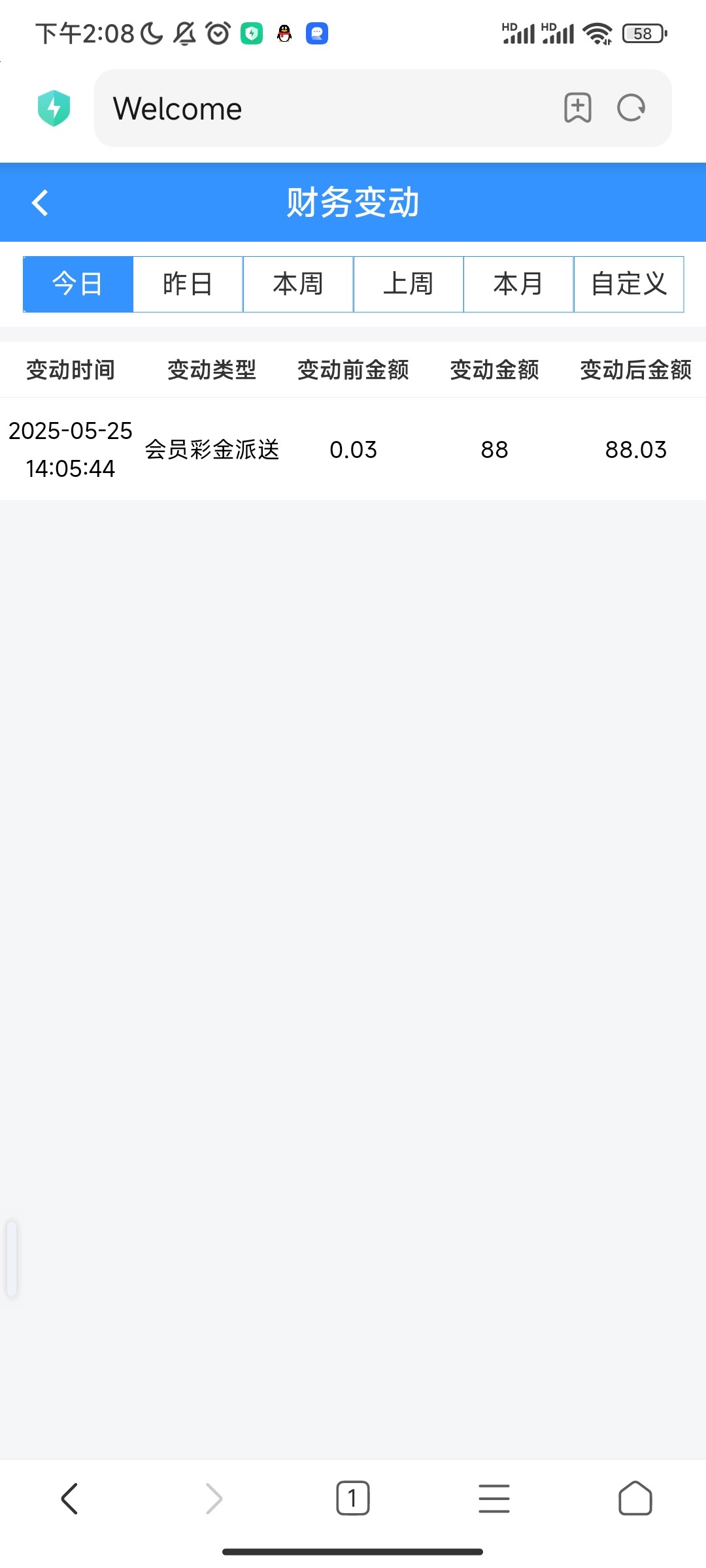Open the browser menu

pos(494,1498)
